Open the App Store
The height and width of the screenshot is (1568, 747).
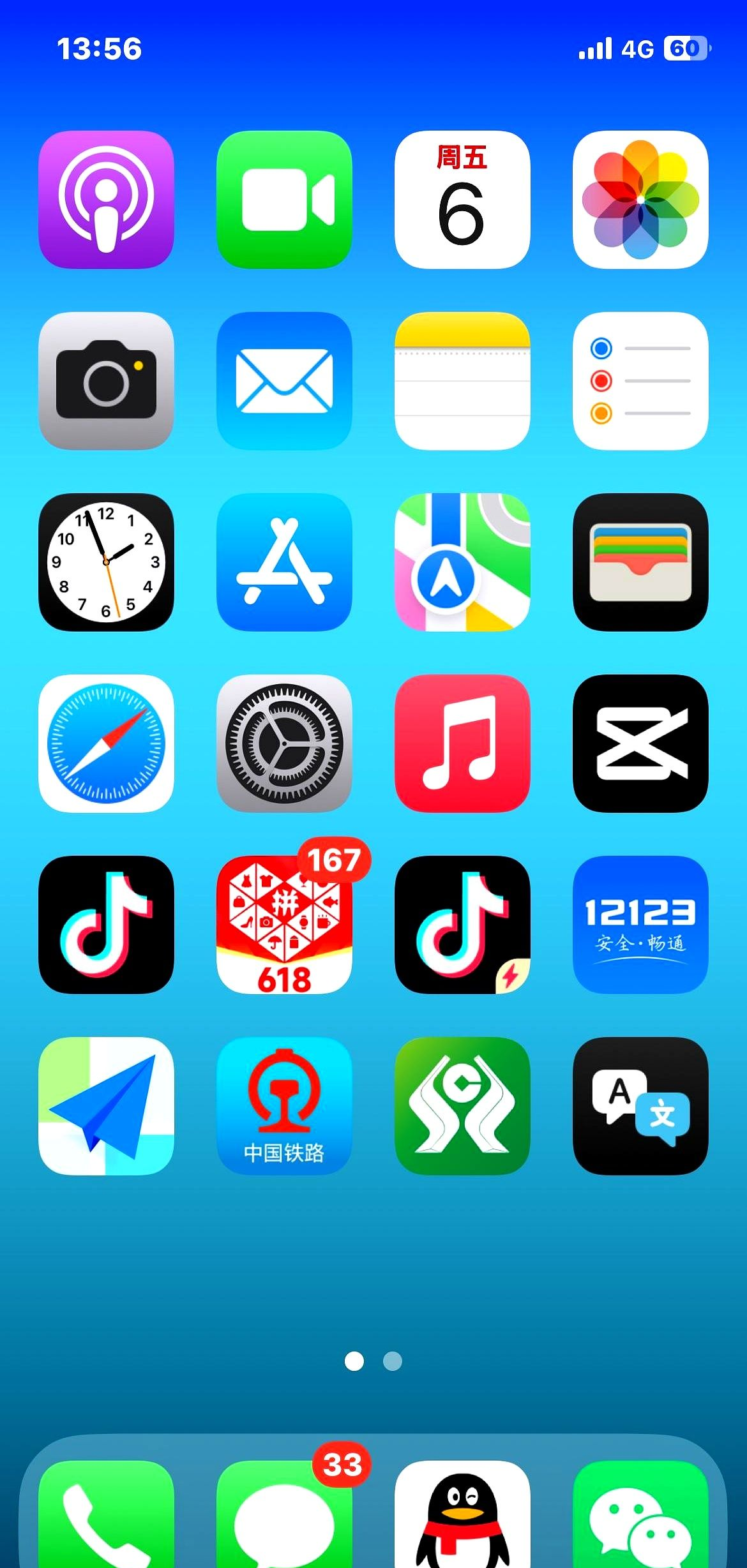[284, 562]
